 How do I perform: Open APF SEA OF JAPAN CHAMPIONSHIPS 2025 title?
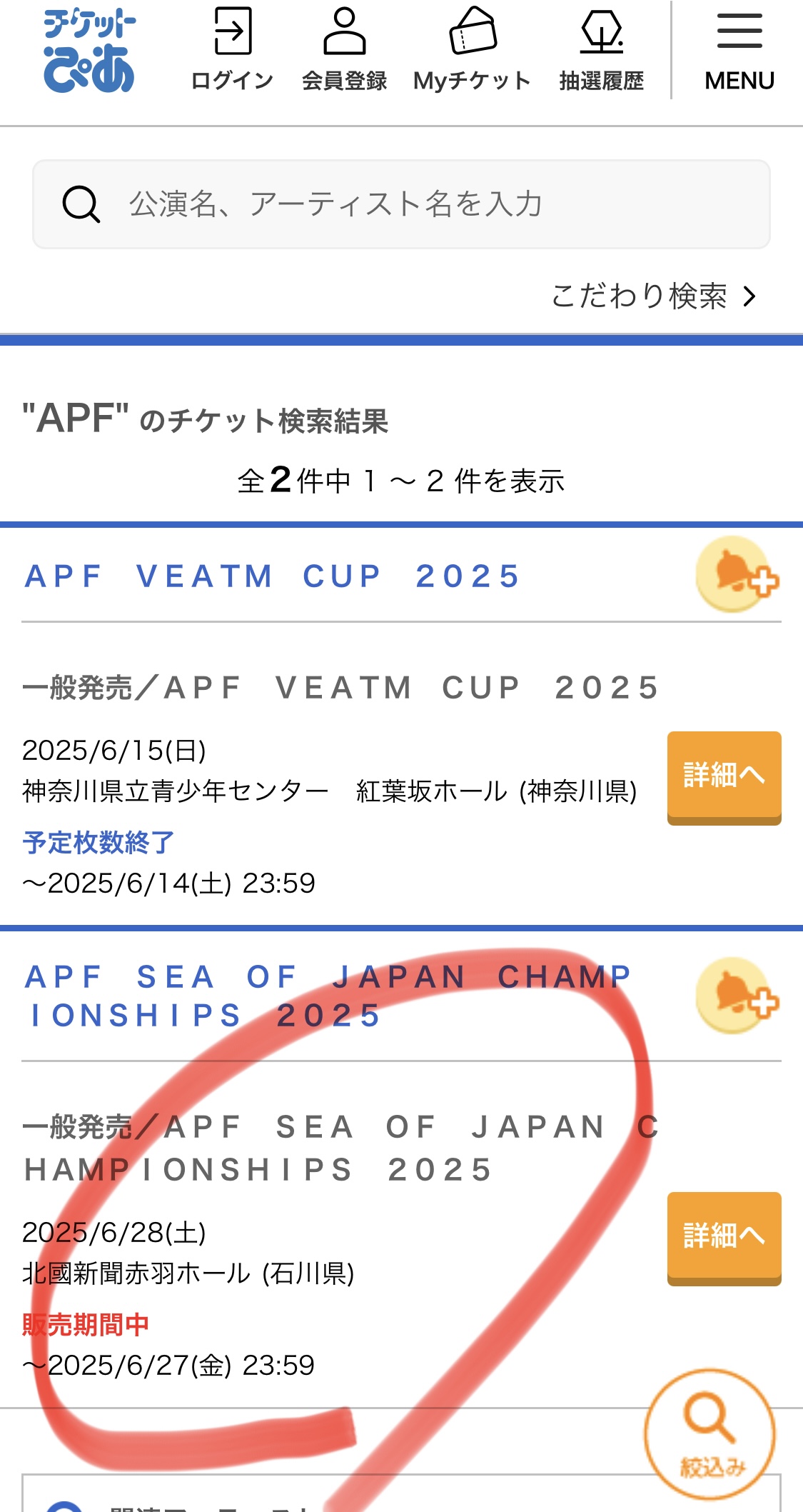point(328,996)
